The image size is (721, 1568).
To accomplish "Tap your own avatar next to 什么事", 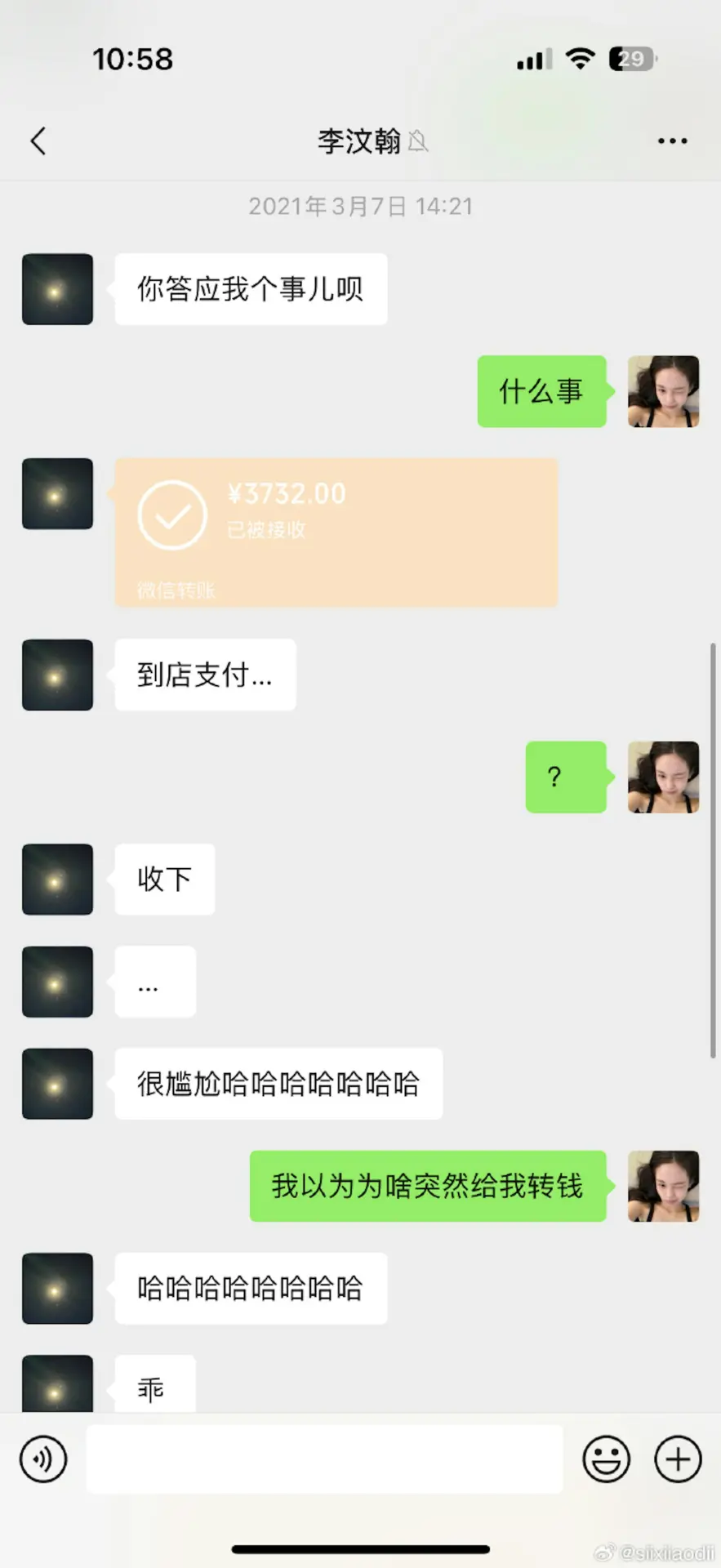I will pyautogui.click(x=663, y=391).
